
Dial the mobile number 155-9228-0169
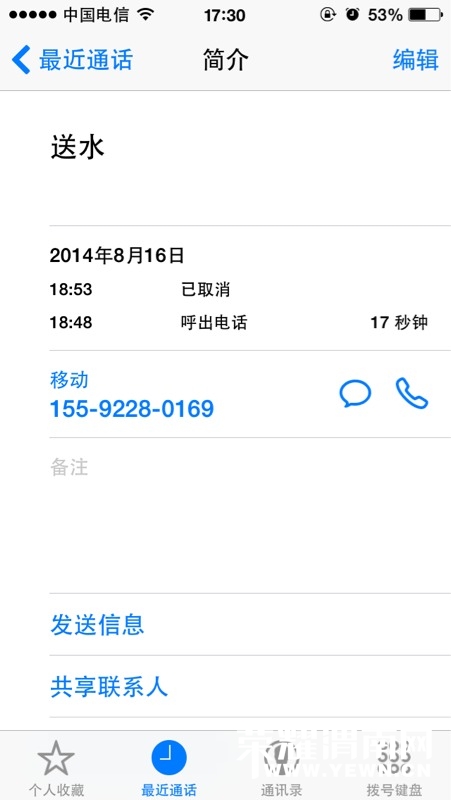(132, 409)
